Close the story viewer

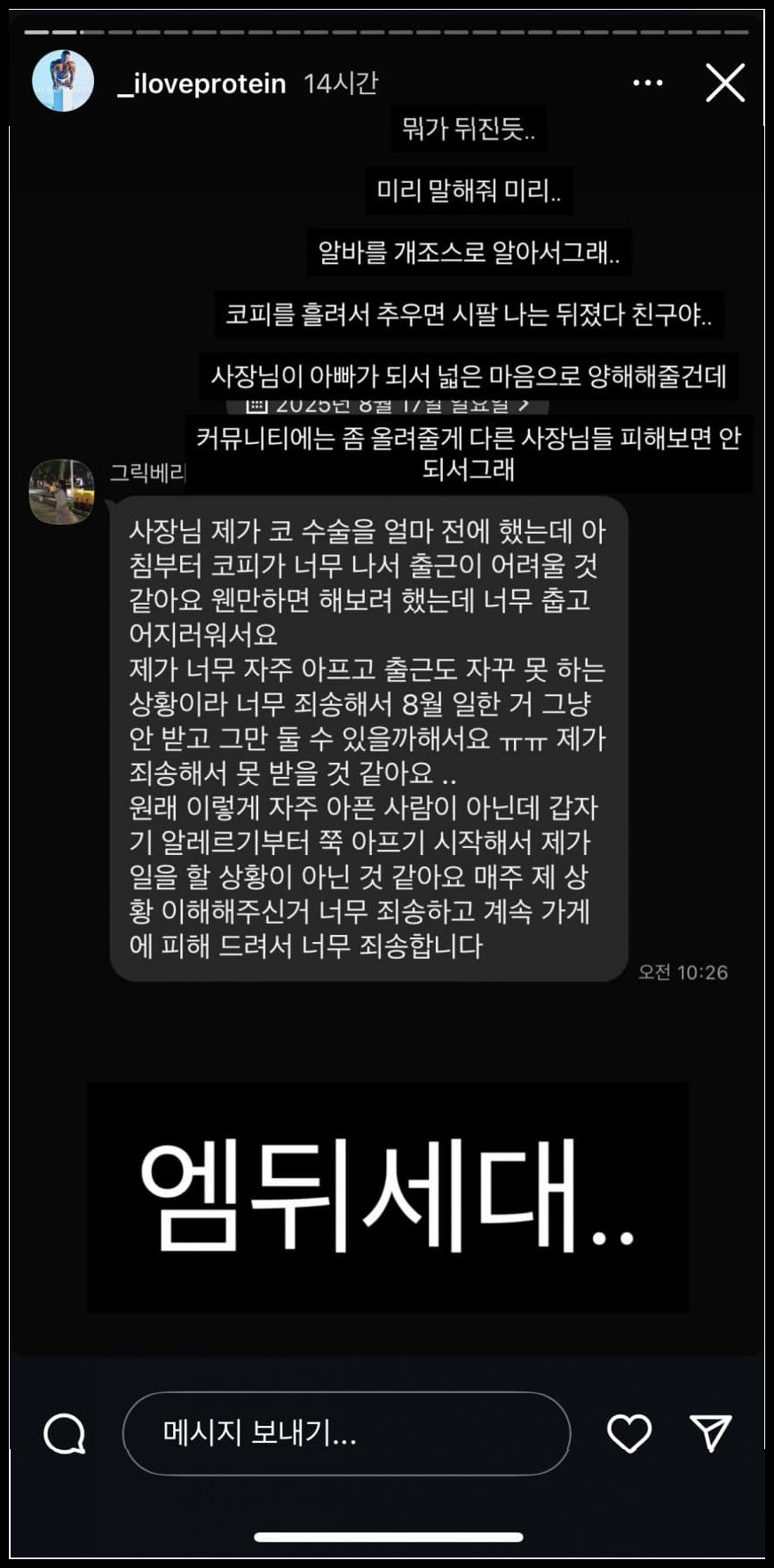pyautogui.click(x=725, y=83)
